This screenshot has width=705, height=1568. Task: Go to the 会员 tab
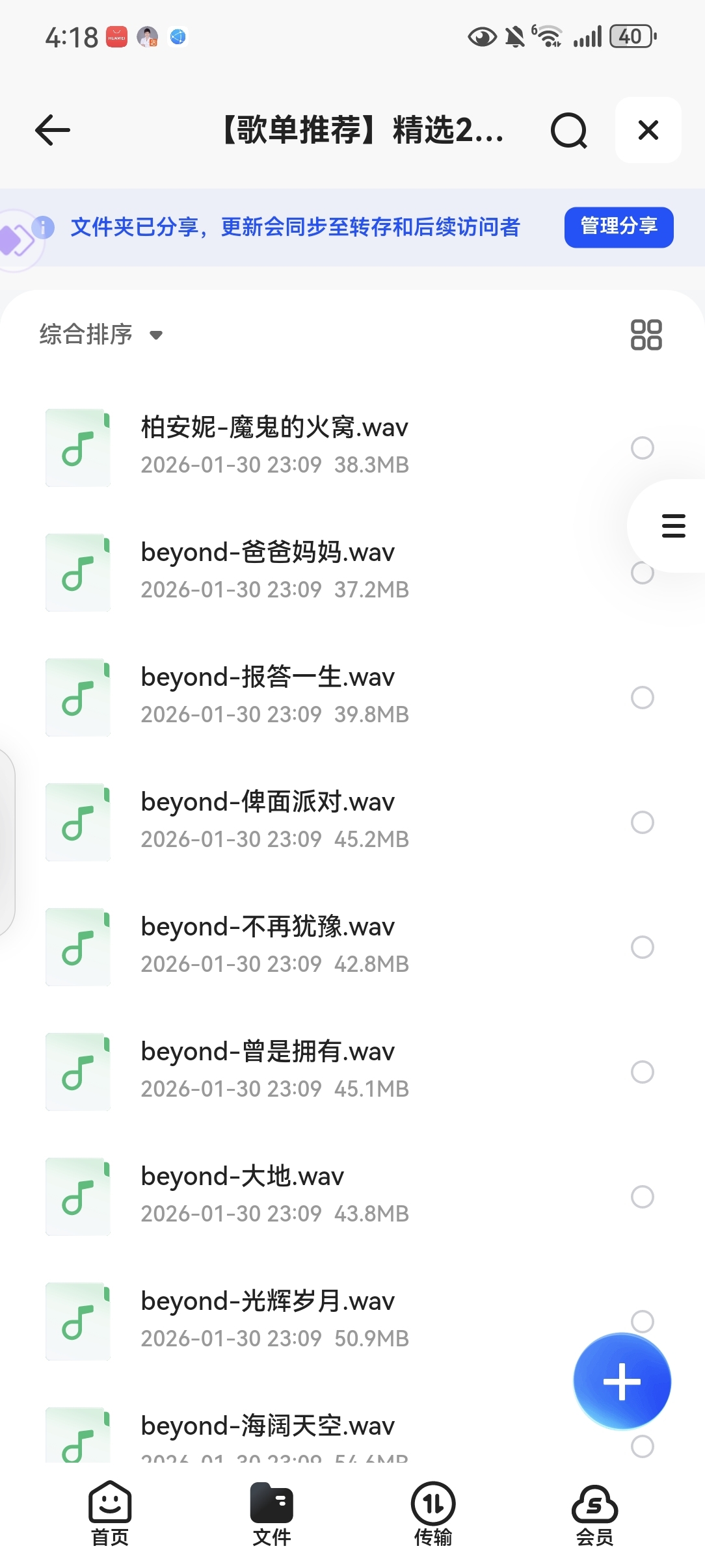(594, 1513)
